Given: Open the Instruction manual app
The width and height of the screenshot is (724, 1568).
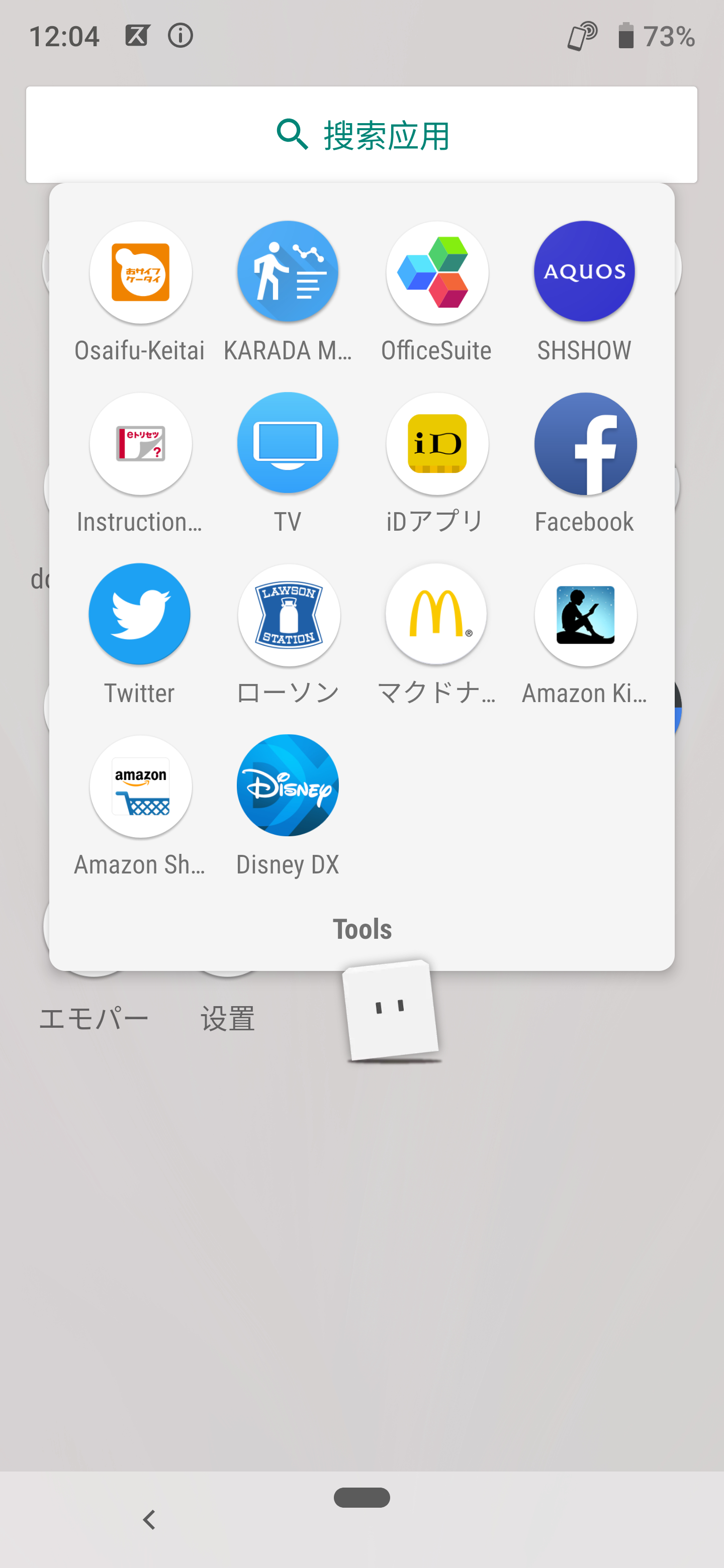Looking at the screenshot, I should pyautogui.click(x=141, y=444).
